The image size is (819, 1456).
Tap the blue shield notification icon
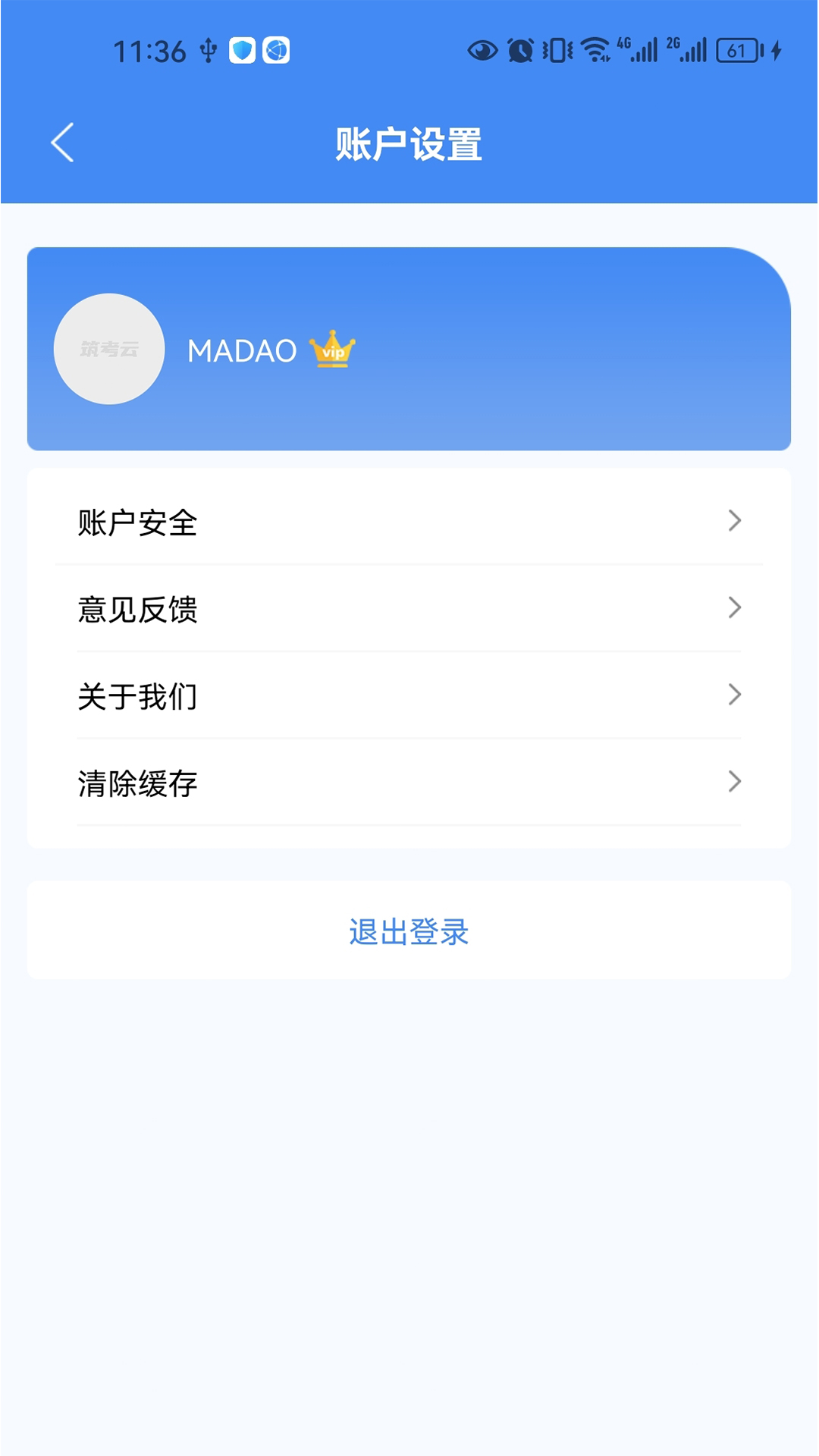click(242, 50)
